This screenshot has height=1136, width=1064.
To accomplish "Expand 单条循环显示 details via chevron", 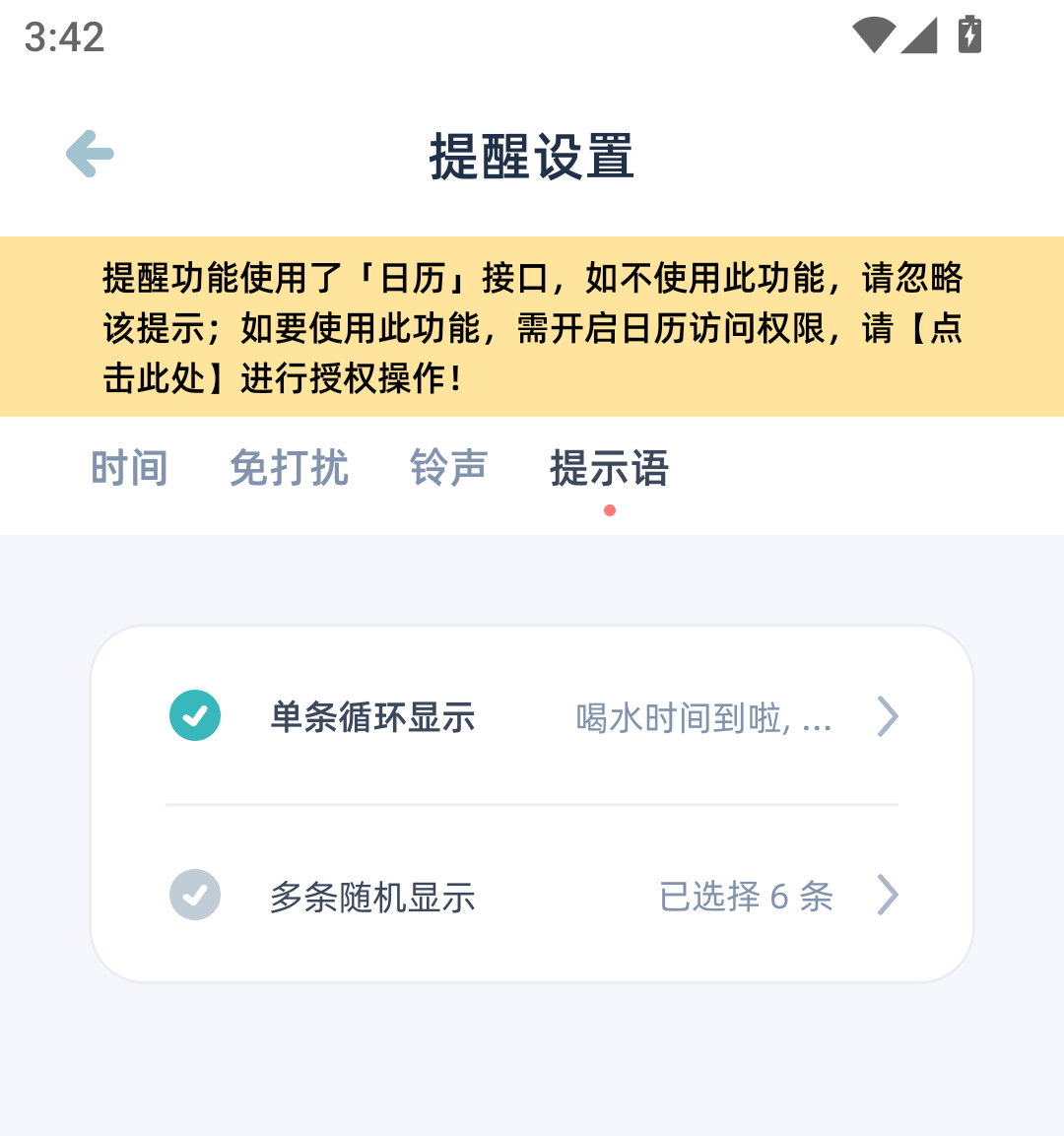I will coord(888,716).
